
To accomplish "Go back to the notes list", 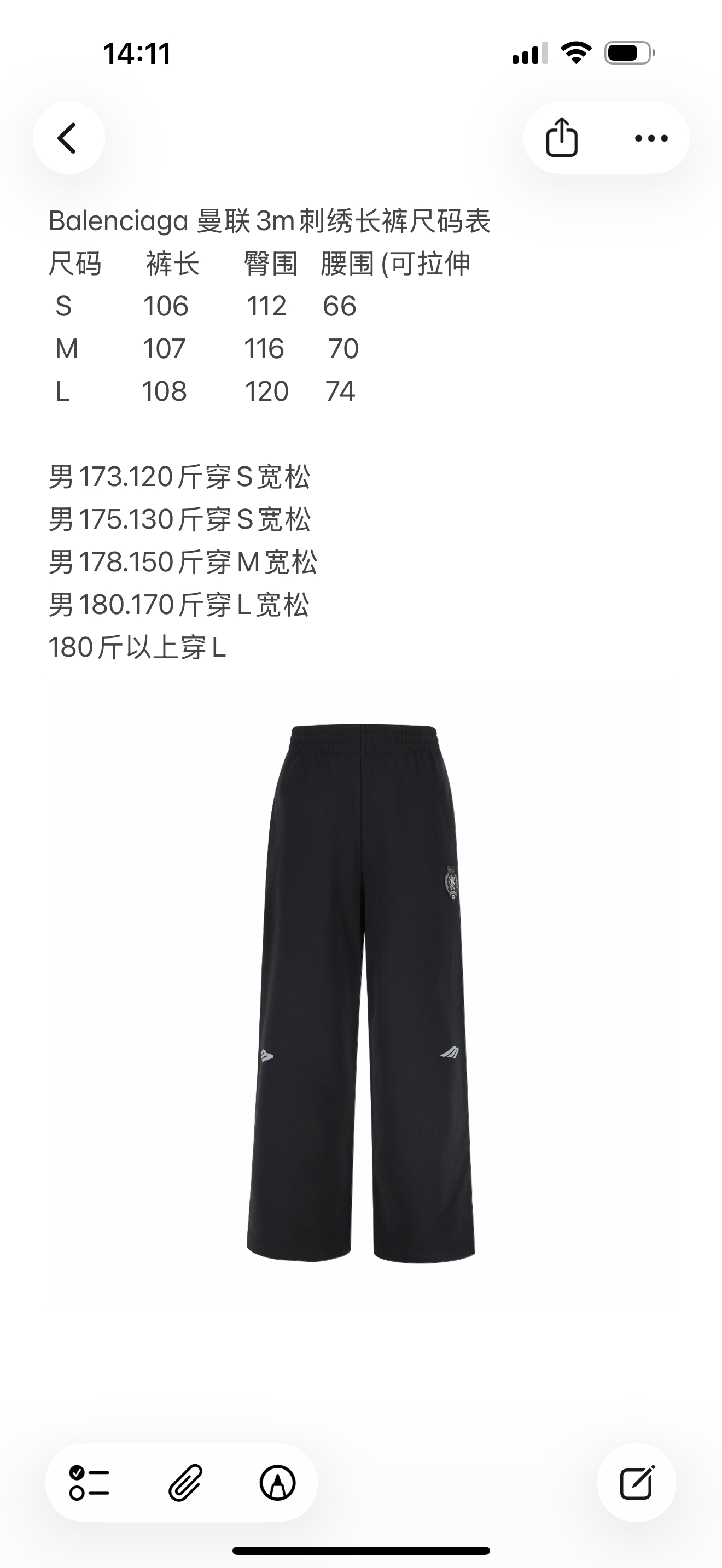I will pos(68,138).
